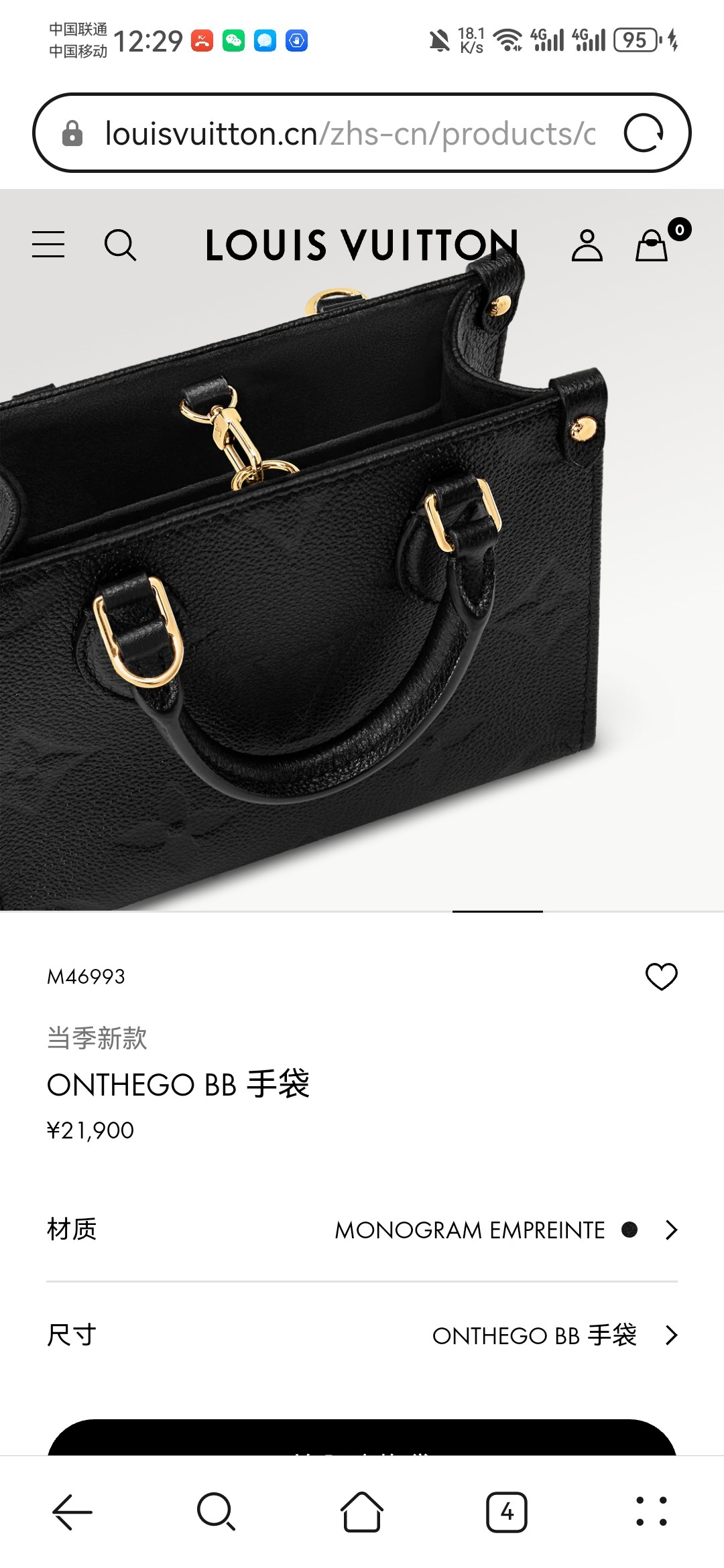Open the 材质 Monogram Empreinte options
Viewport: 724px width, 1568px height.
362,1230
